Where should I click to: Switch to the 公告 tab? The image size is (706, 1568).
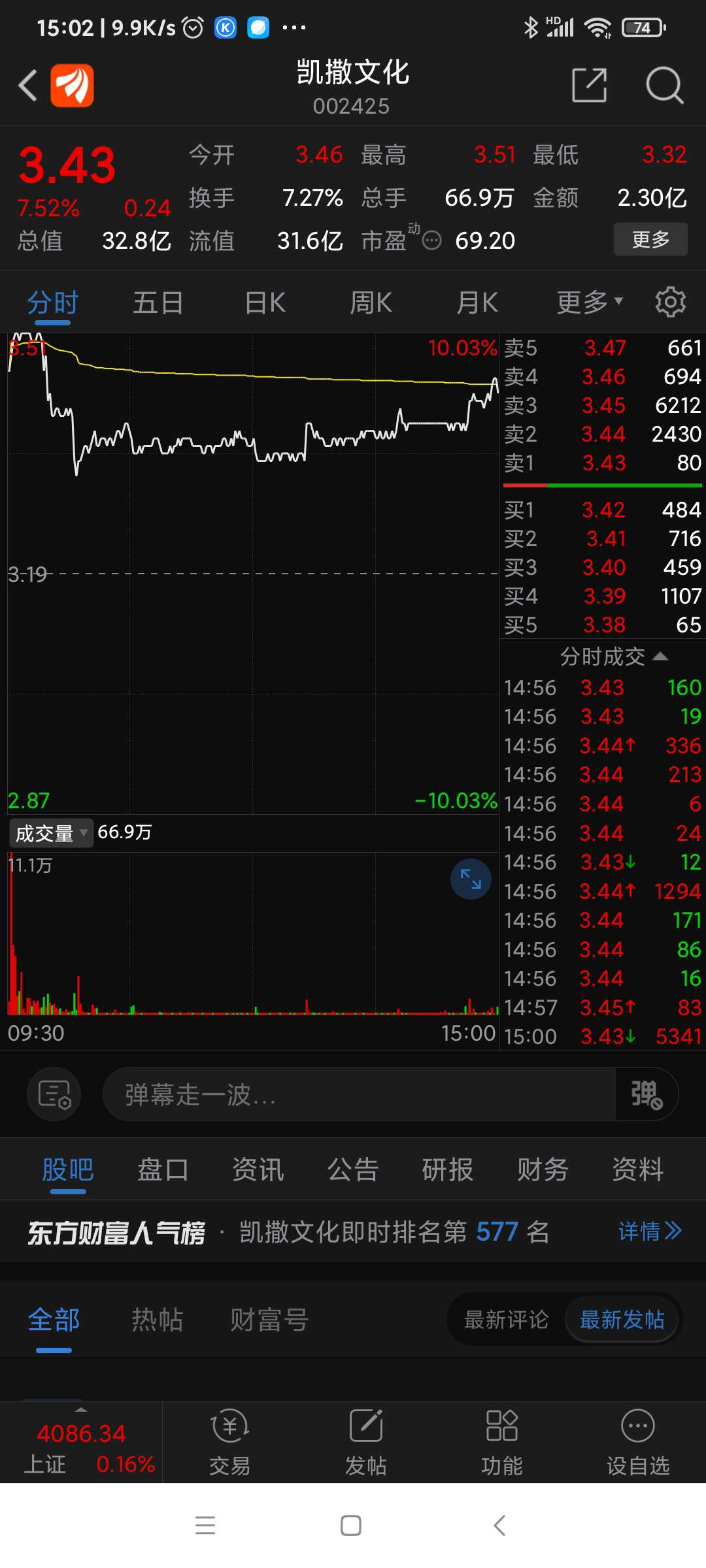[353, 1169]
